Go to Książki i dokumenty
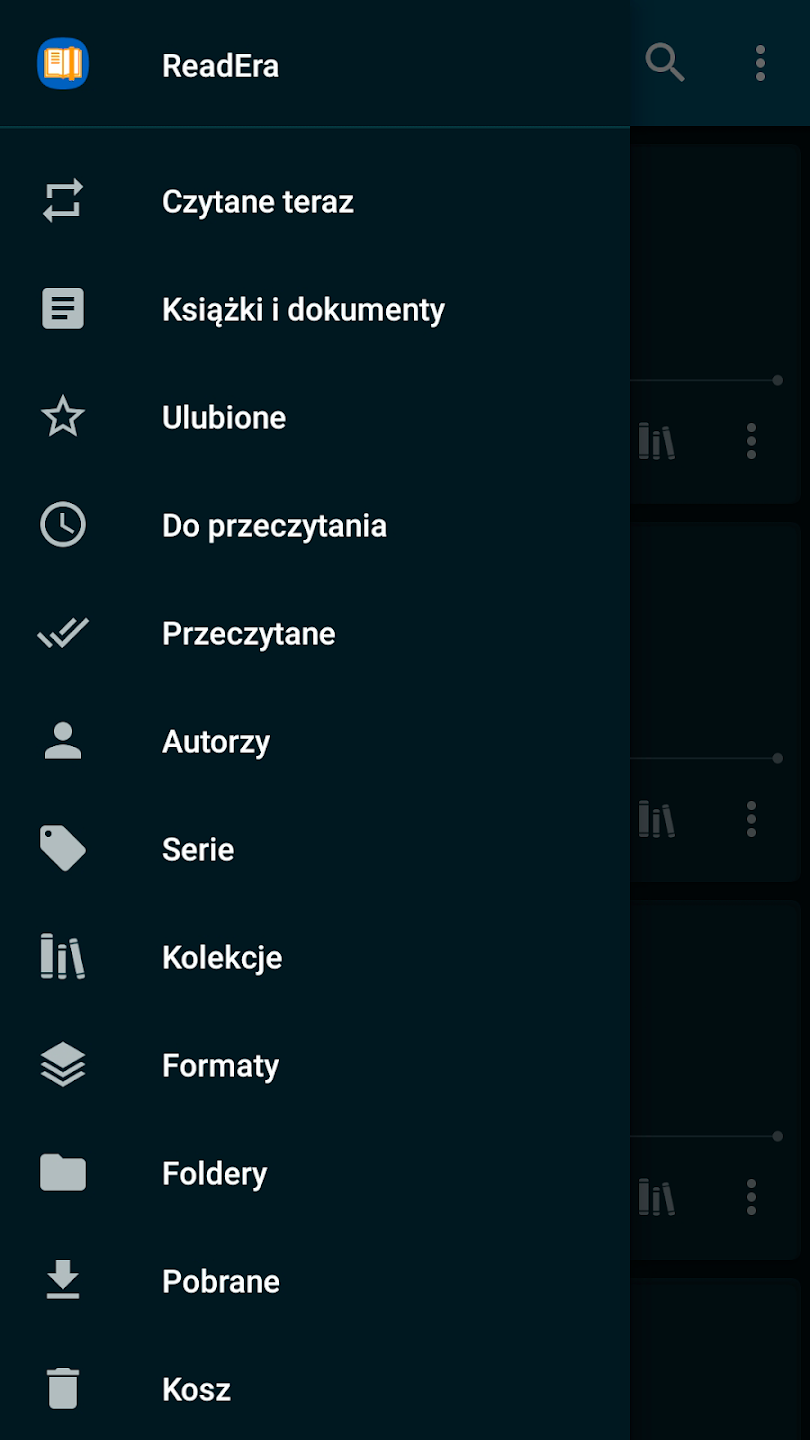Viewport: 810px width, 1440px height. [302, 310]
